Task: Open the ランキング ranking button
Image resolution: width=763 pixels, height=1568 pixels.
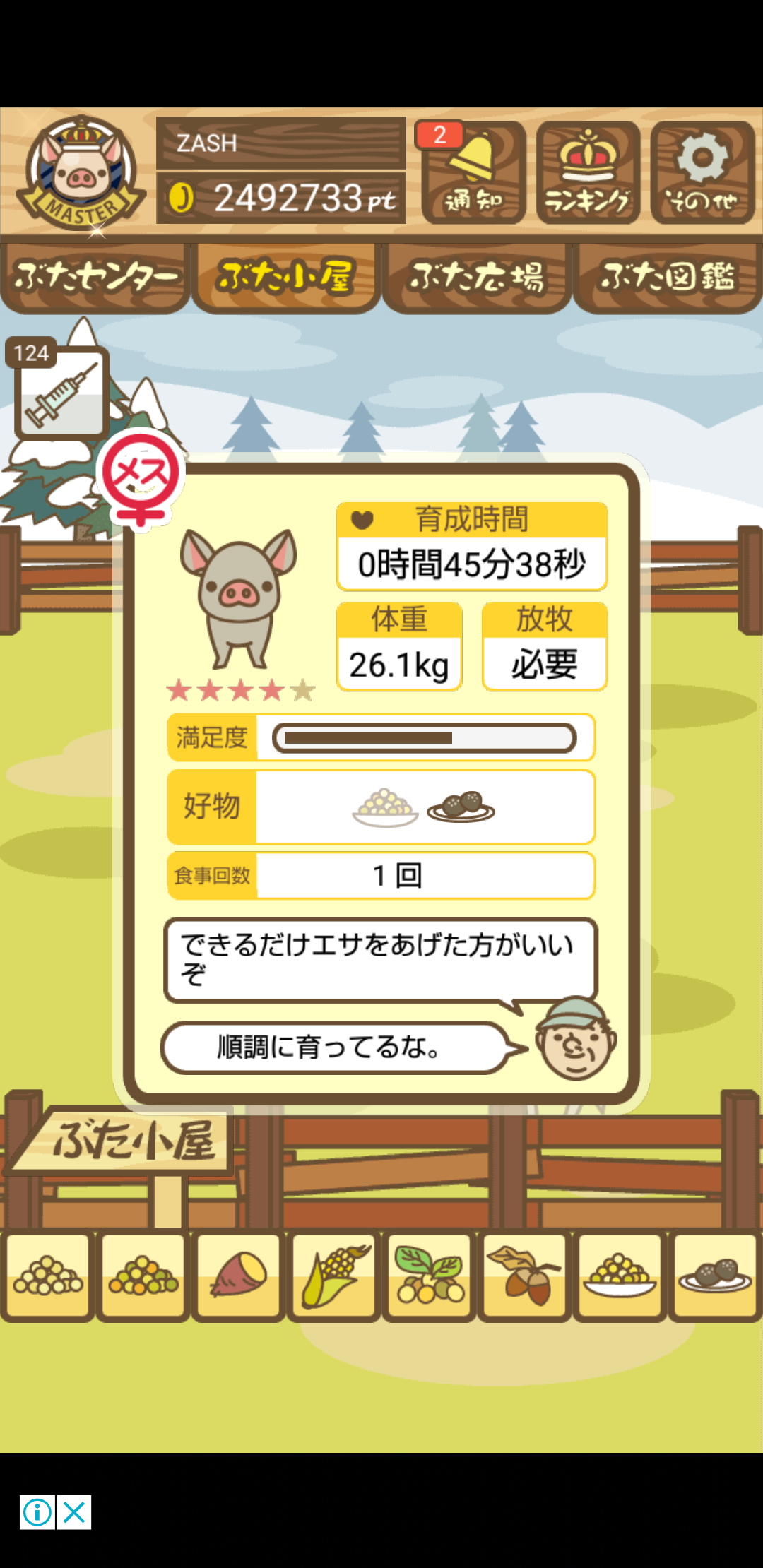Action: click(x=588, y=173)
